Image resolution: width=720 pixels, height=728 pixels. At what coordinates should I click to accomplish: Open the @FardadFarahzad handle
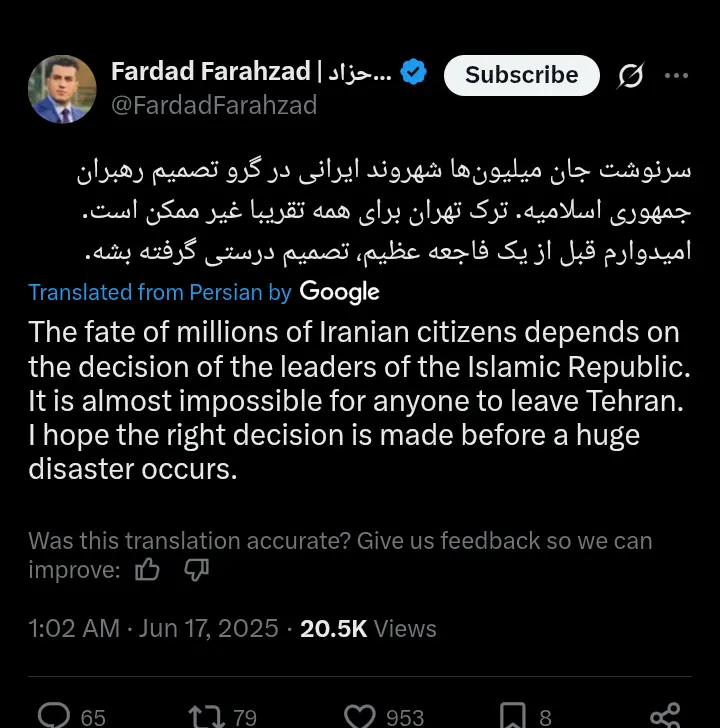pos(214,105)
